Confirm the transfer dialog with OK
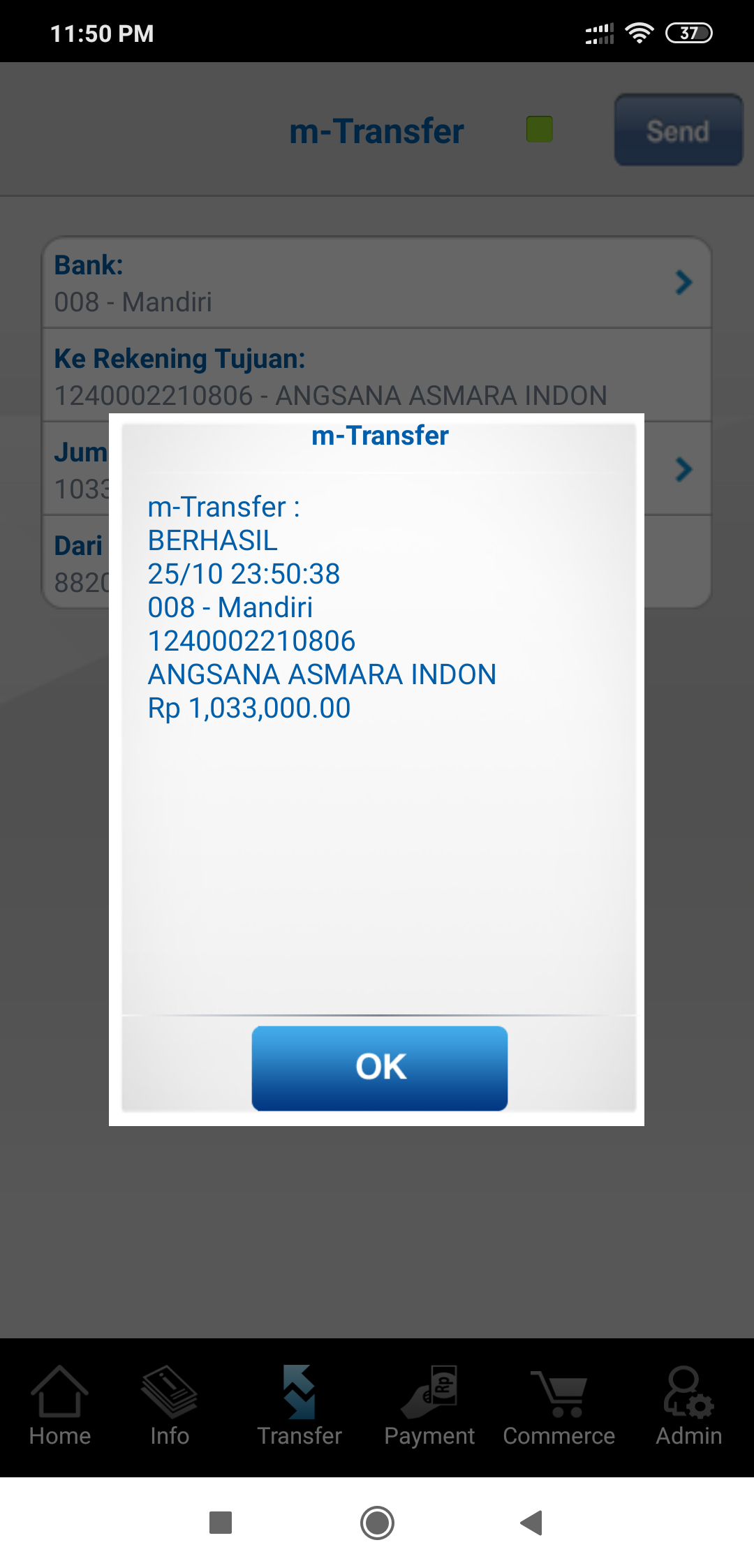The image size is (754, 1568). coord(379,1067)
